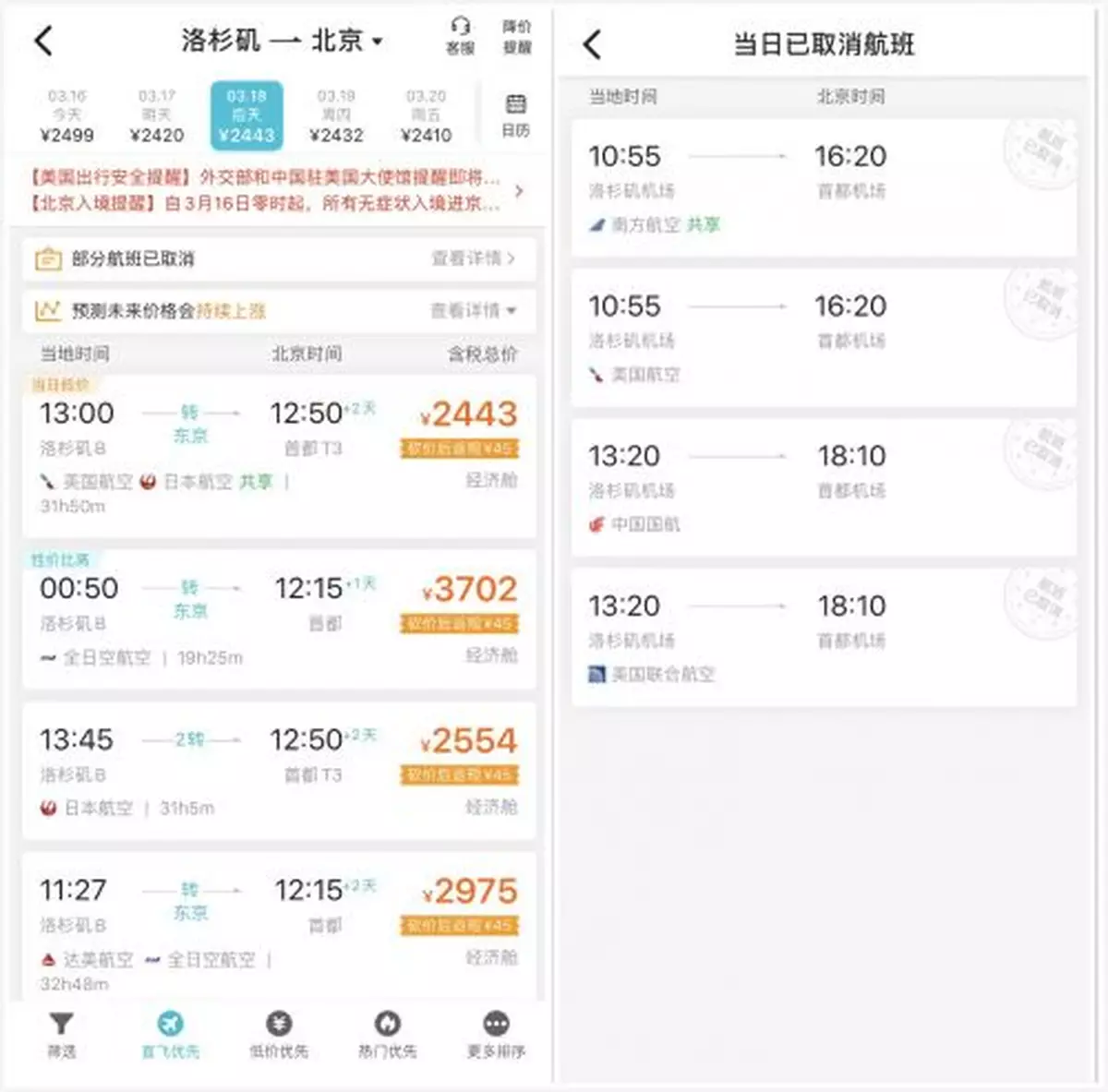Go back from the 洛杉矶—北京 flight list
Image resolution: width=1108 pixels, height=1092 pixels.
tap(43, 41)
